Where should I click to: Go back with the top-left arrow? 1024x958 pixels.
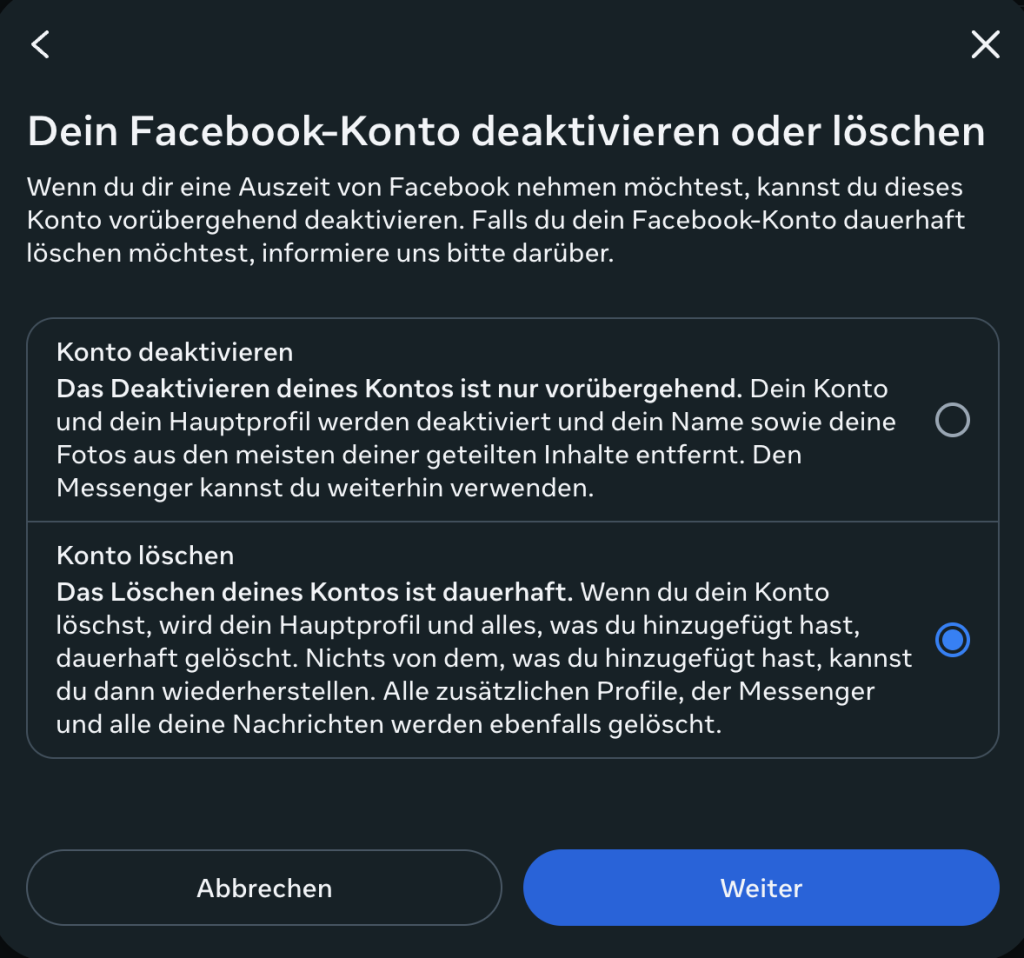40,44
